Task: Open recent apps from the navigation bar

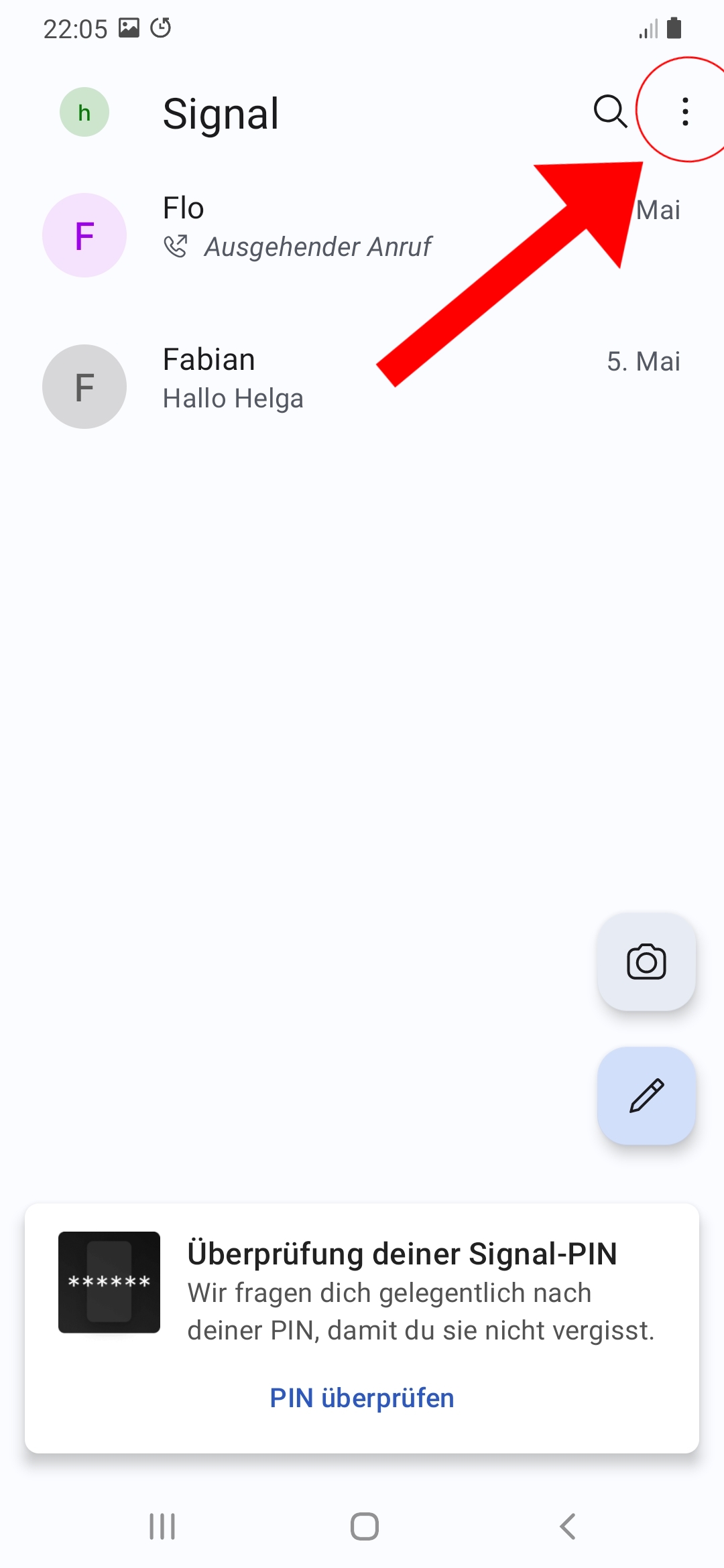Action: tap(162, 1526)
